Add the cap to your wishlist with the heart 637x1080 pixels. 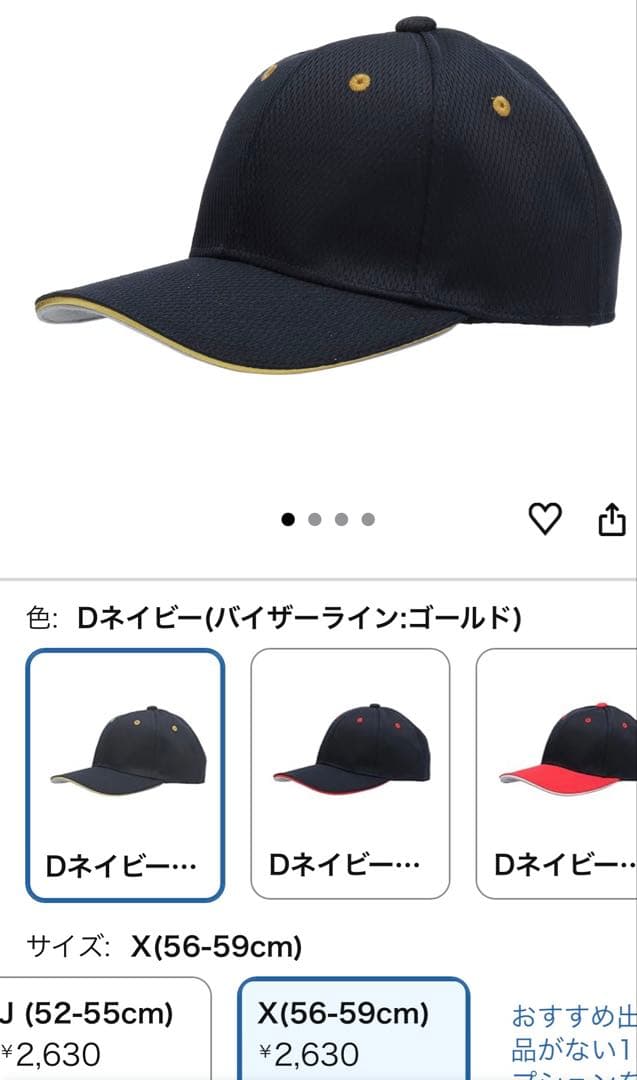(x=545, y=519)
